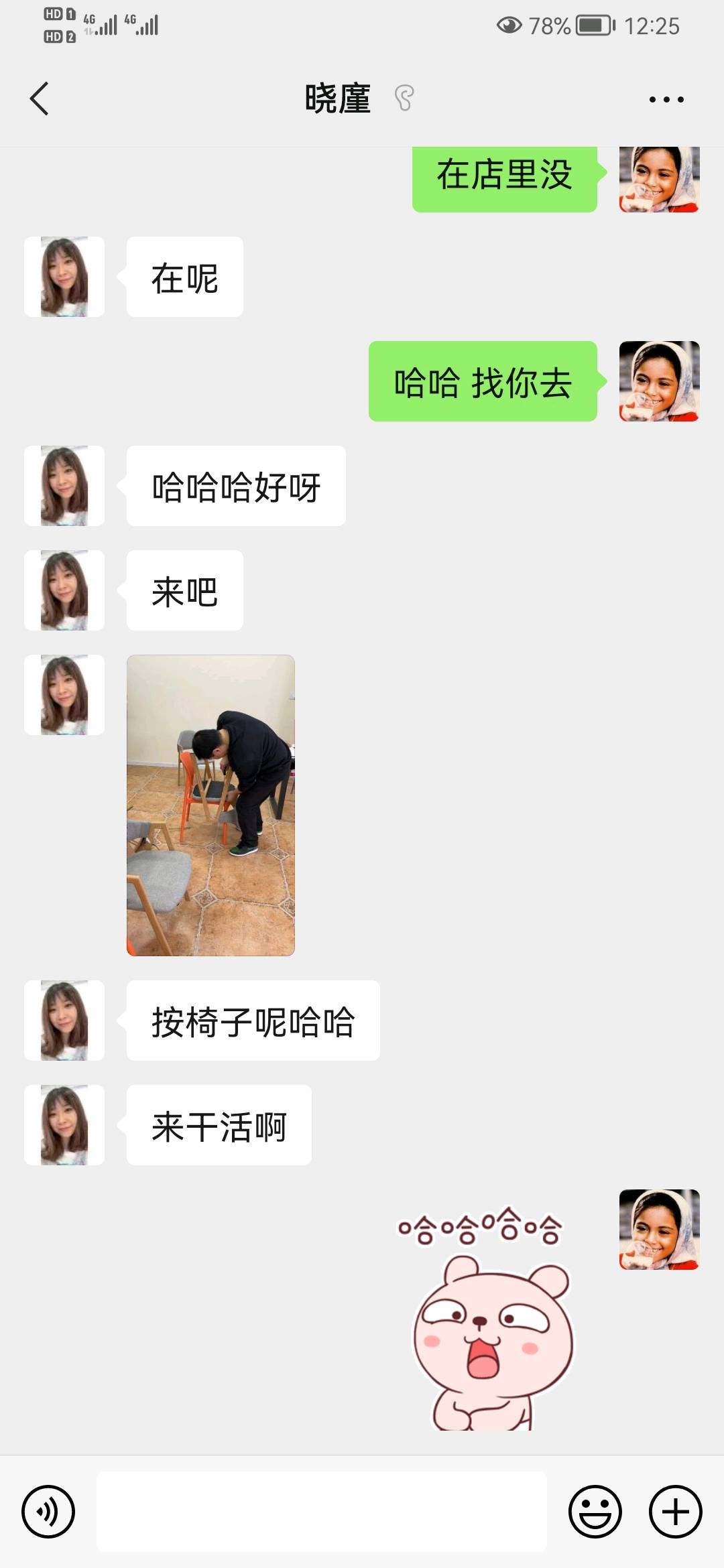View the photo of man assembling chair
Screen dimensions: 724x1568
(x=210, y=805)
